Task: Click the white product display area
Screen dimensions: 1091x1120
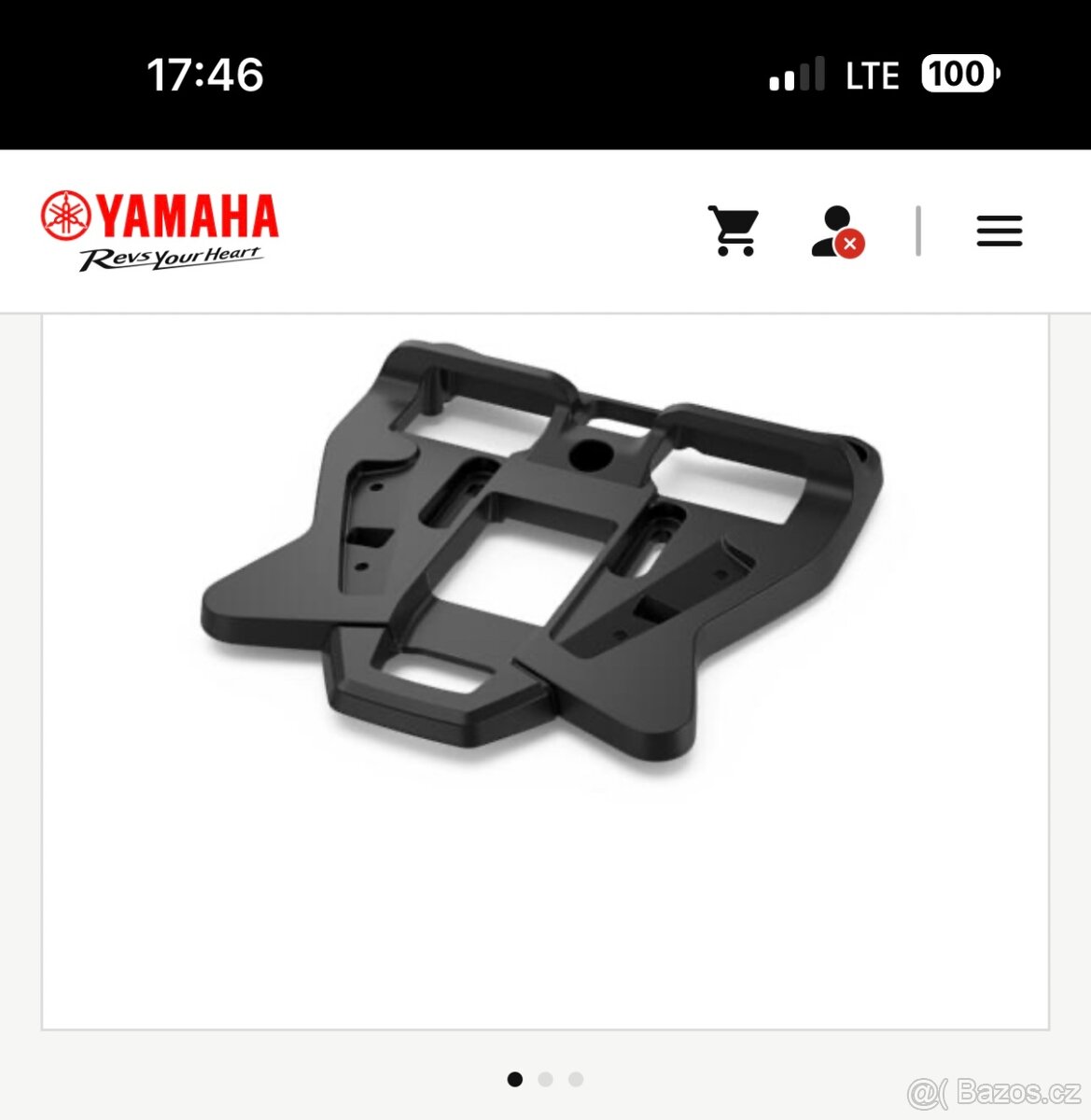Action: click(545, 887)
